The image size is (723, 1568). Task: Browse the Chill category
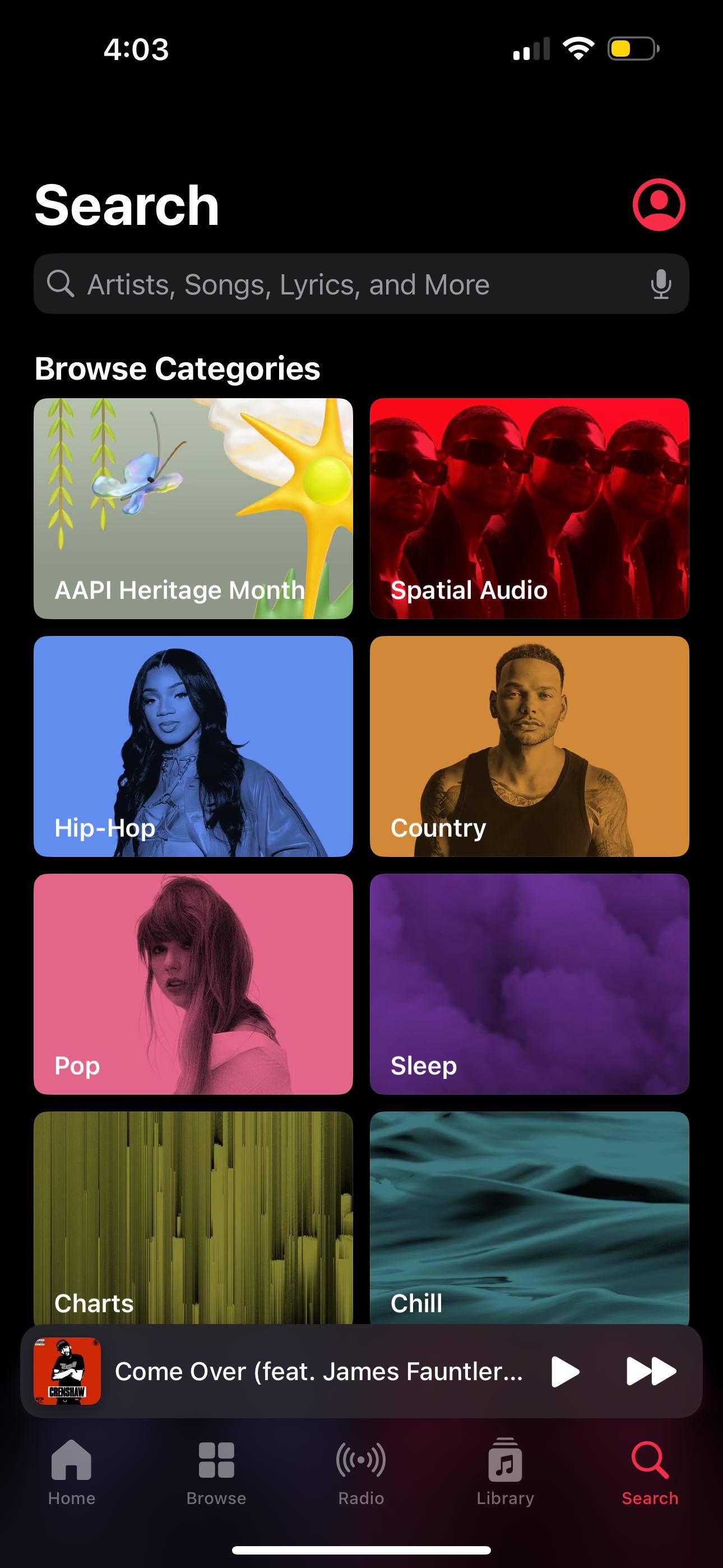(529, 1216)
